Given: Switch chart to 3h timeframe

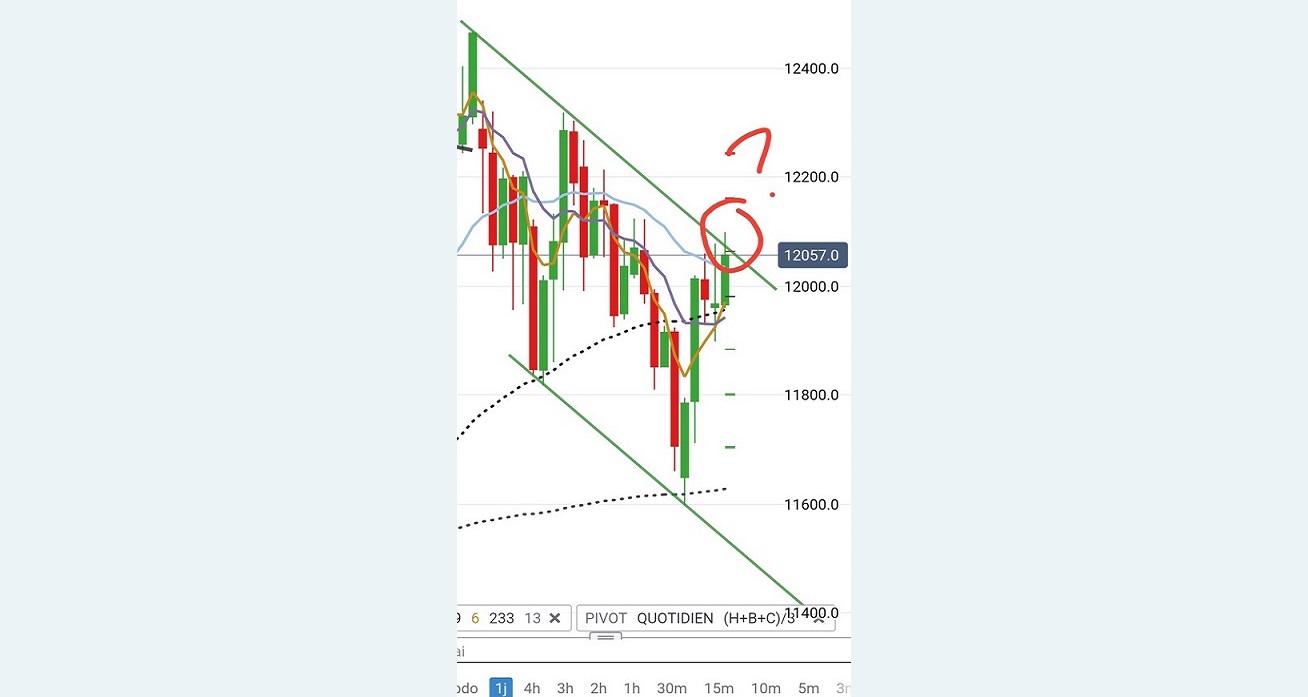Looking at the screenshot, I should tap(565, 688).
